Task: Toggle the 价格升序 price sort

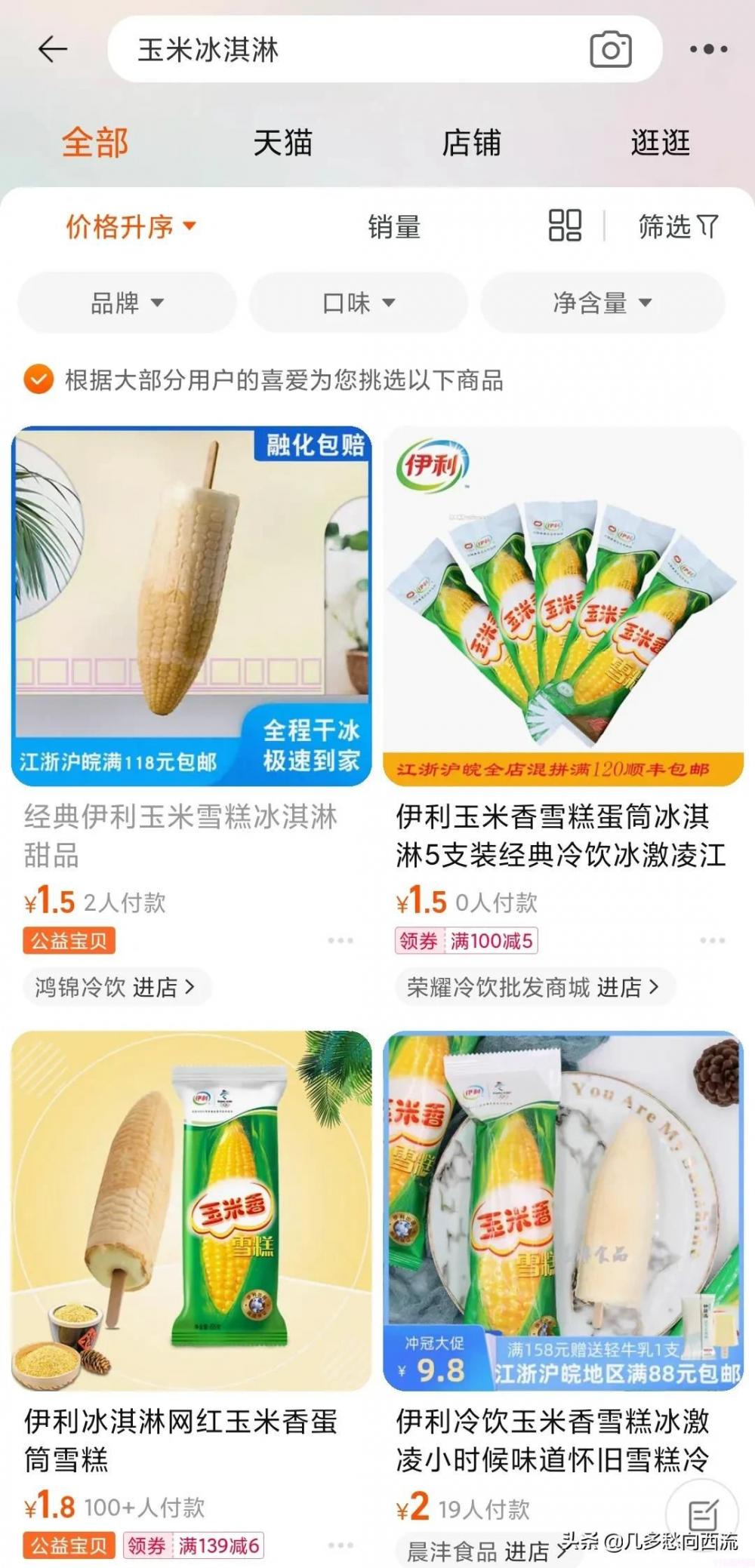Action: pos(127,227)
